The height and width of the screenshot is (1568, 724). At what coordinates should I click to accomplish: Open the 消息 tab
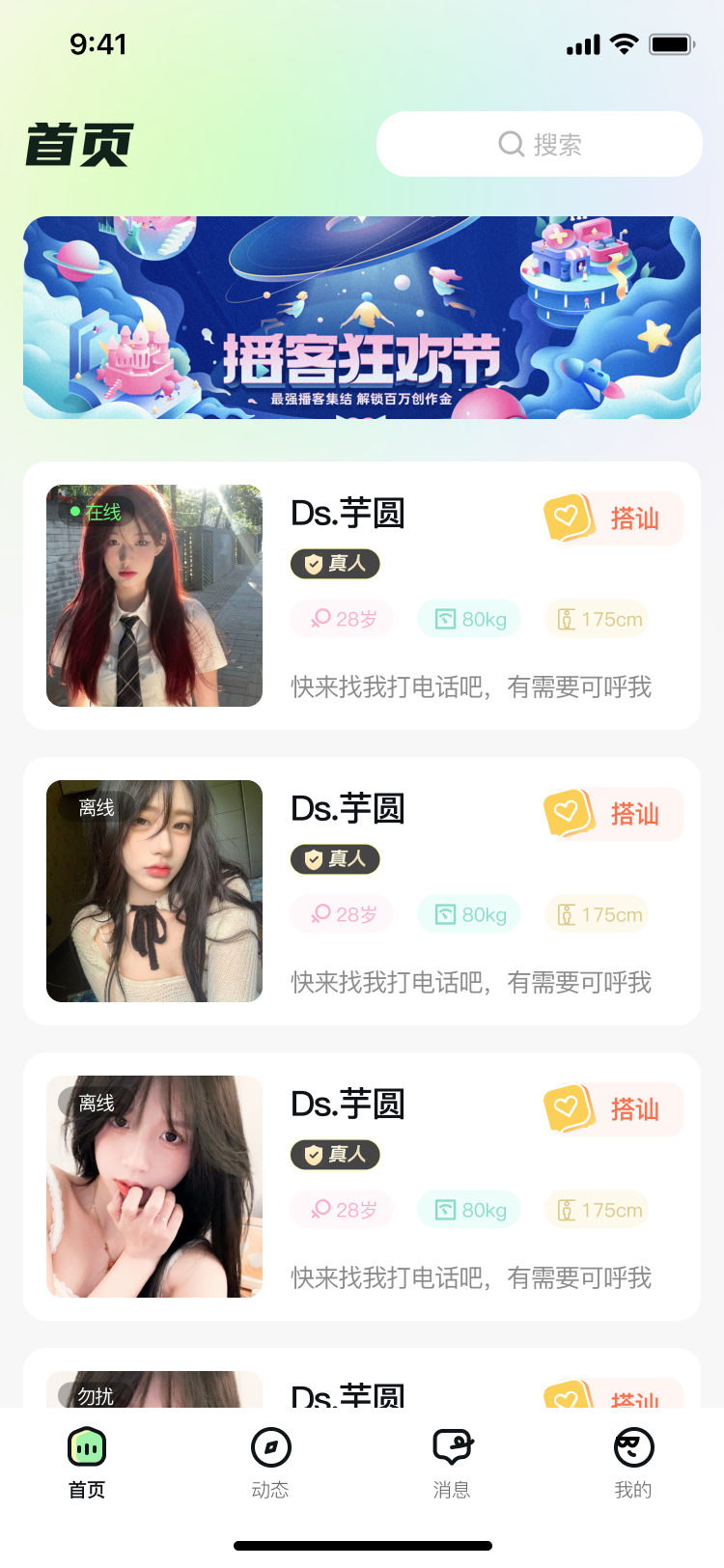pos(452,1462)
